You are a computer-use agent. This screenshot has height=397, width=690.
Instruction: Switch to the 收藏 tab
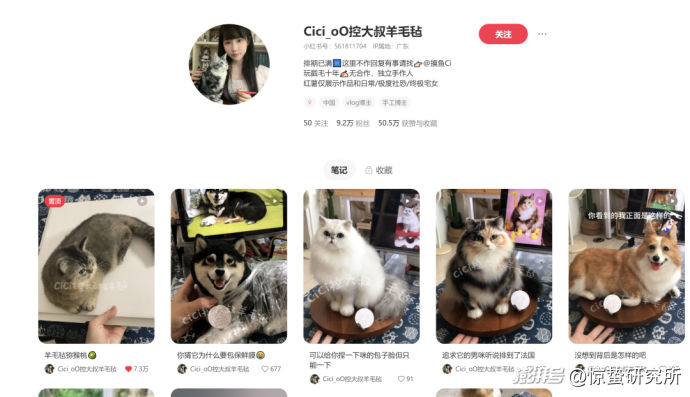click(x=379, y=170)
